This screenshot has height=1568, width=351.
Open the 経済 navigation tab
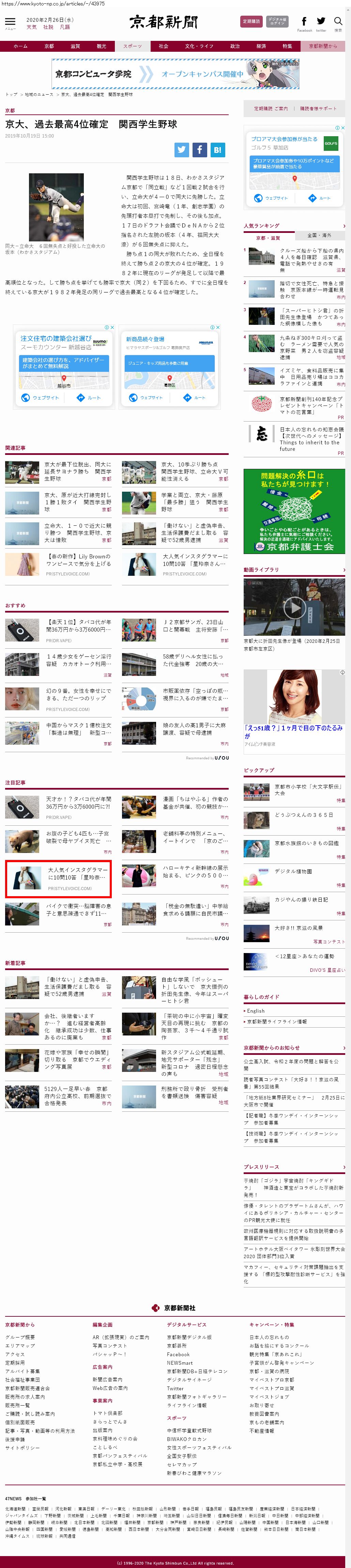coord(261,46)
